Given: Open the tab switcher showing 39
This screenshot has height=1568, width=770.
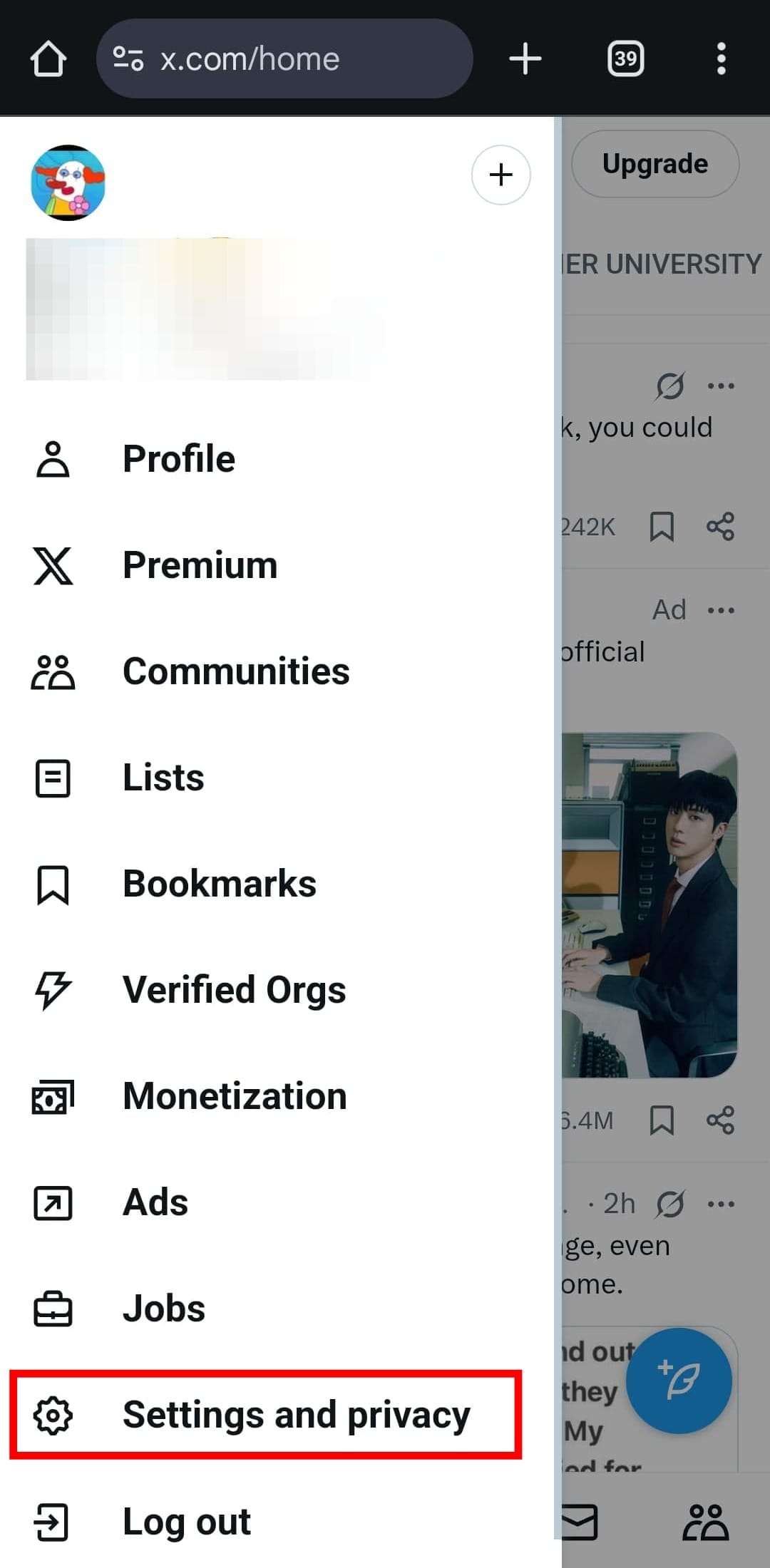Looking at the screenshot, I should coord(625,58).
